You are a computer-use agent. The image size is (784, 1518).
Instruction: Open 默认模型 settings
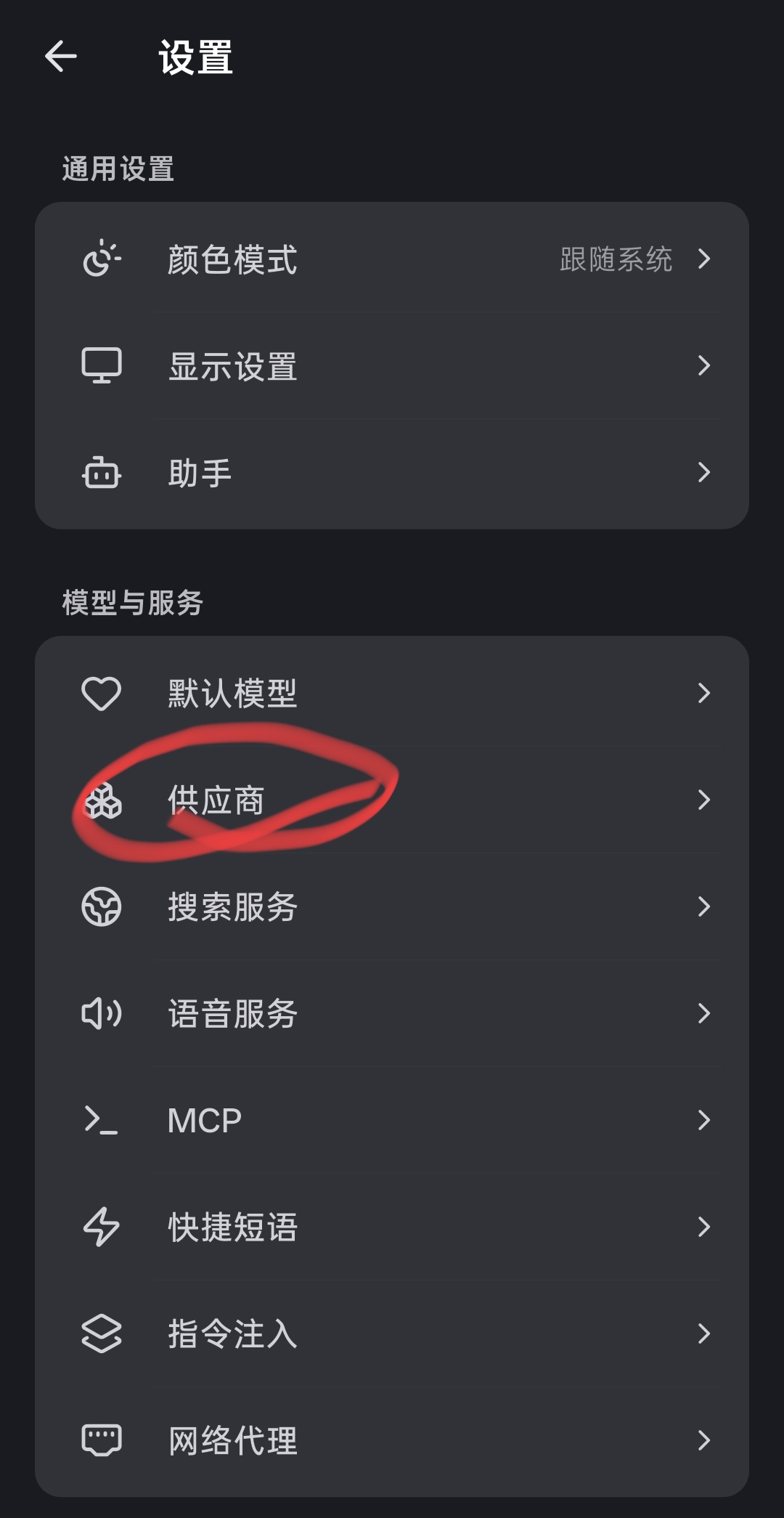coord(392,693)
